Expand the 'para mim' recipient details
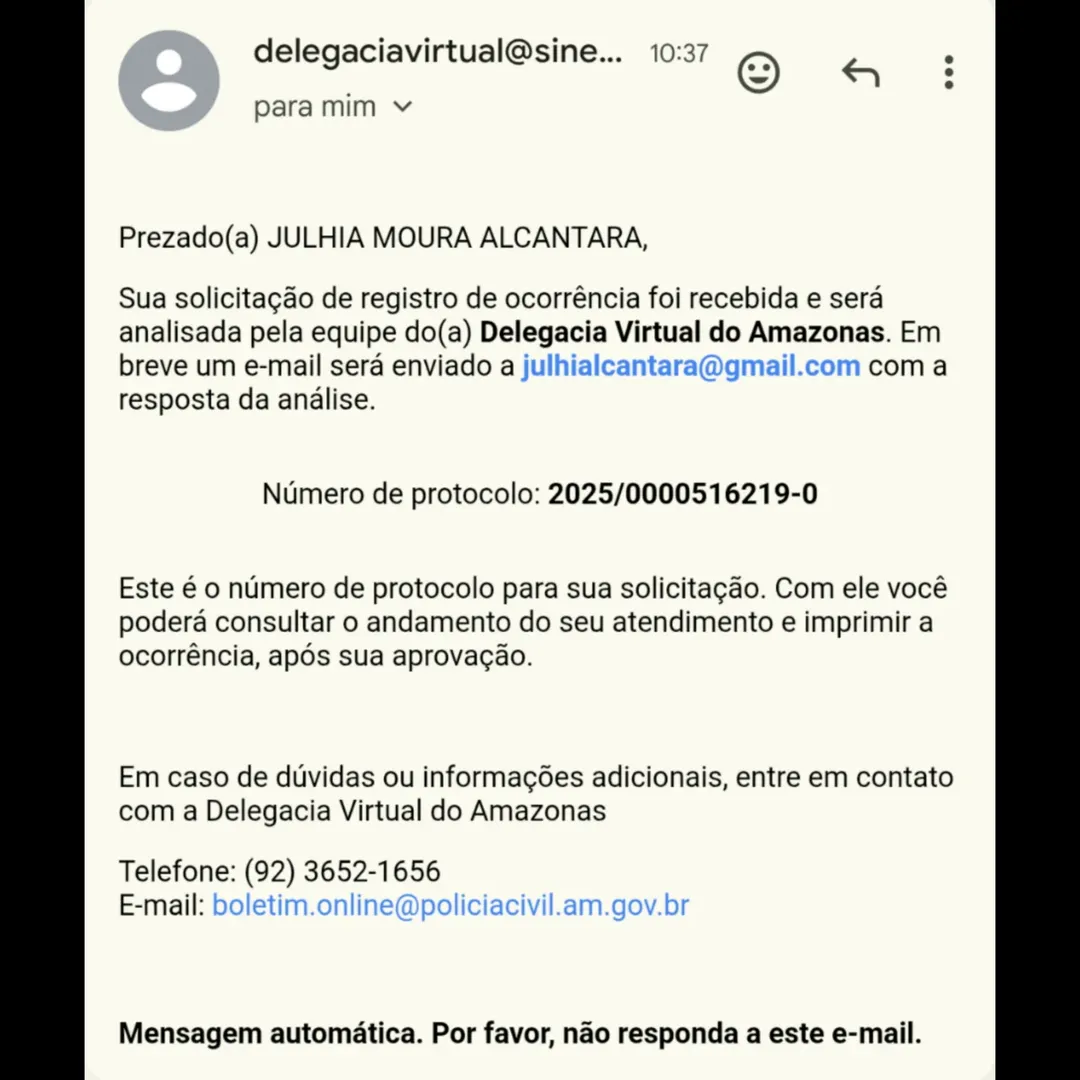This screenshot has width=1080, height=1080. tap(402, 107)
